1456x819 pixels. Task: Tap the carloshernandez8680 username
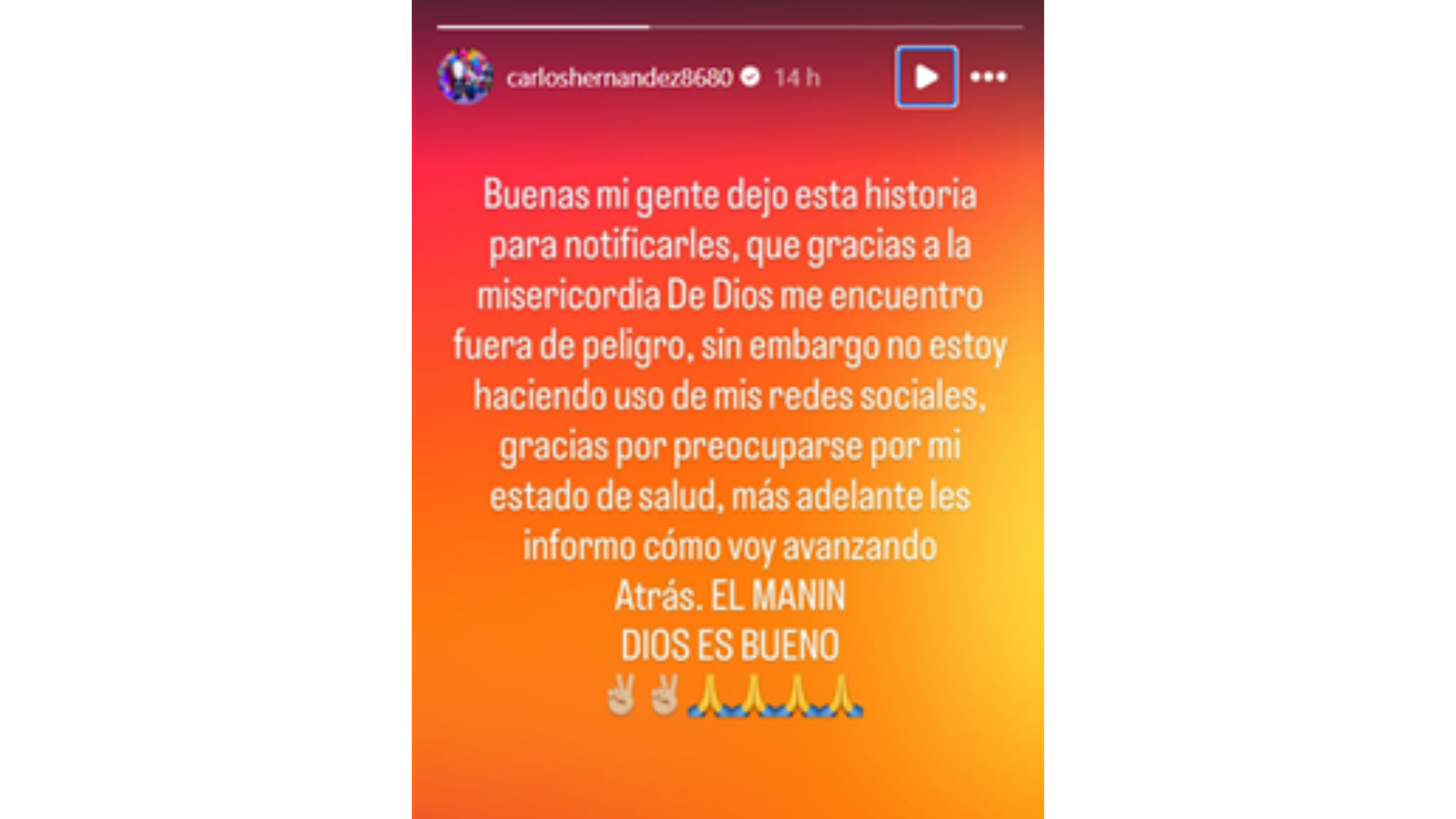click(x=619, y=77)
